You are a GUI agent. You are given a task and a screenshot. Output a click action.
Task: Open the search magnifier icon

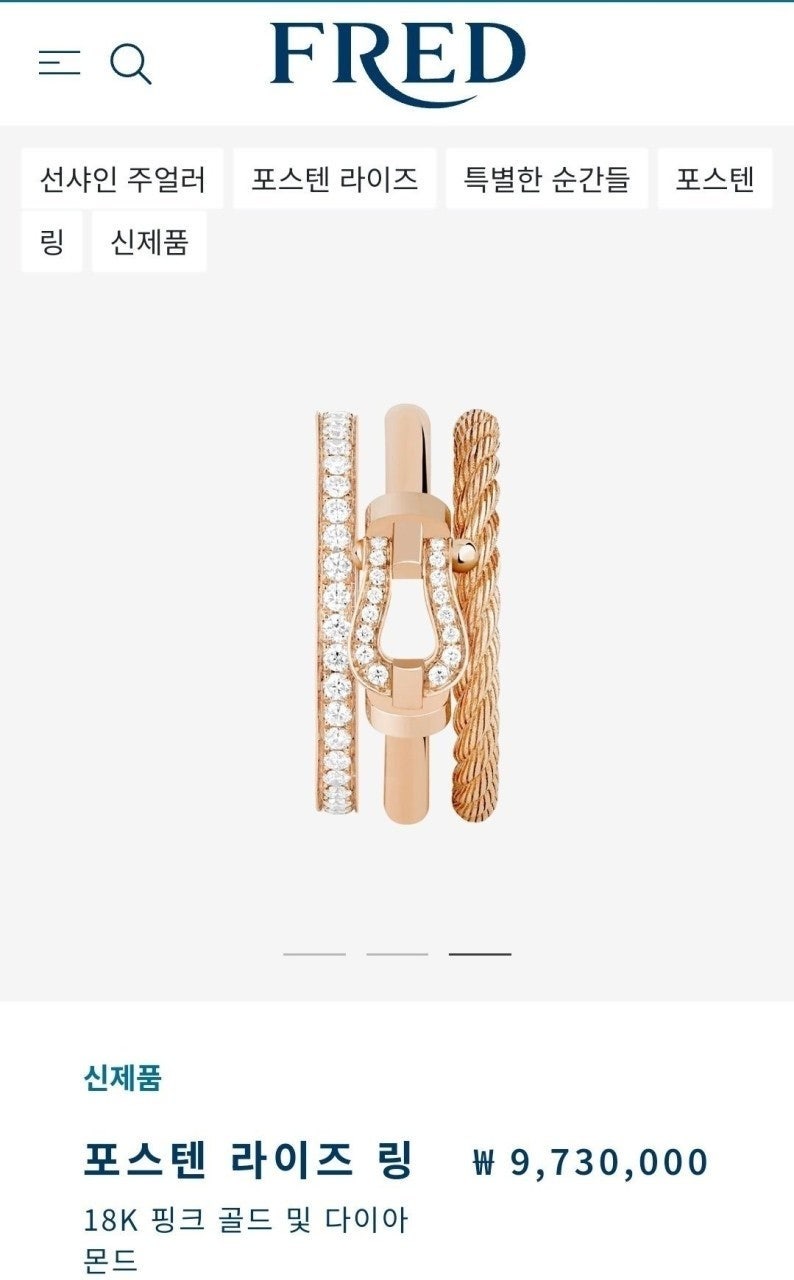(x=130, y=64)
